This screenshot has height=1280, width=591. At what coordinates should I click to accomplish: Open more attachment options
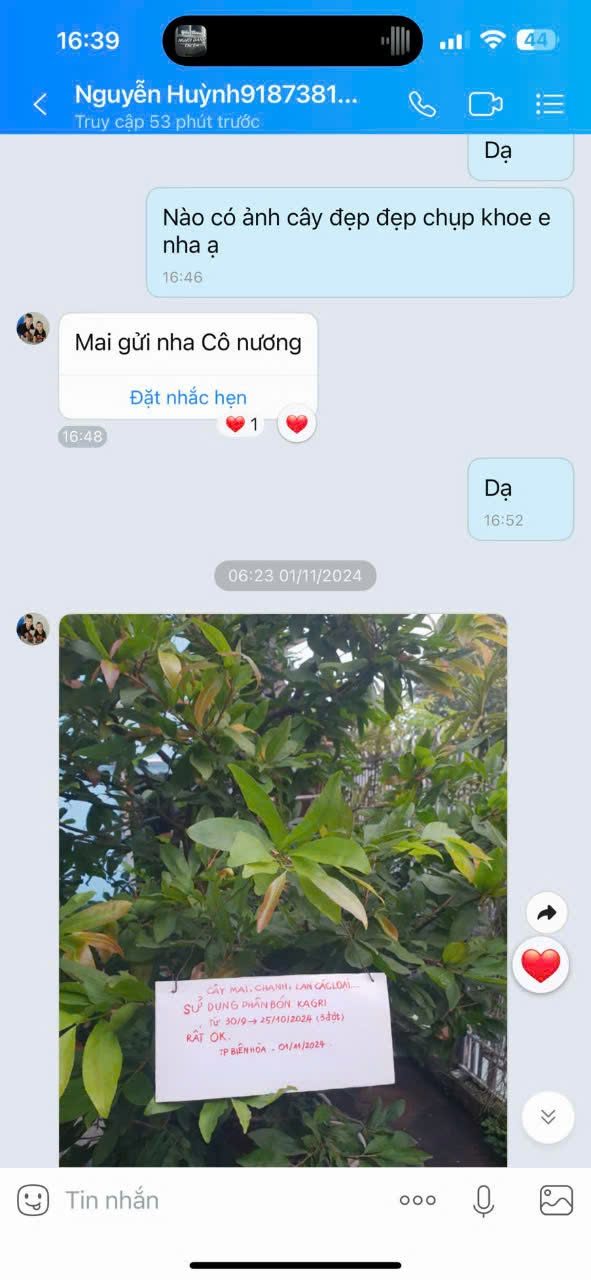[417, 1200]
